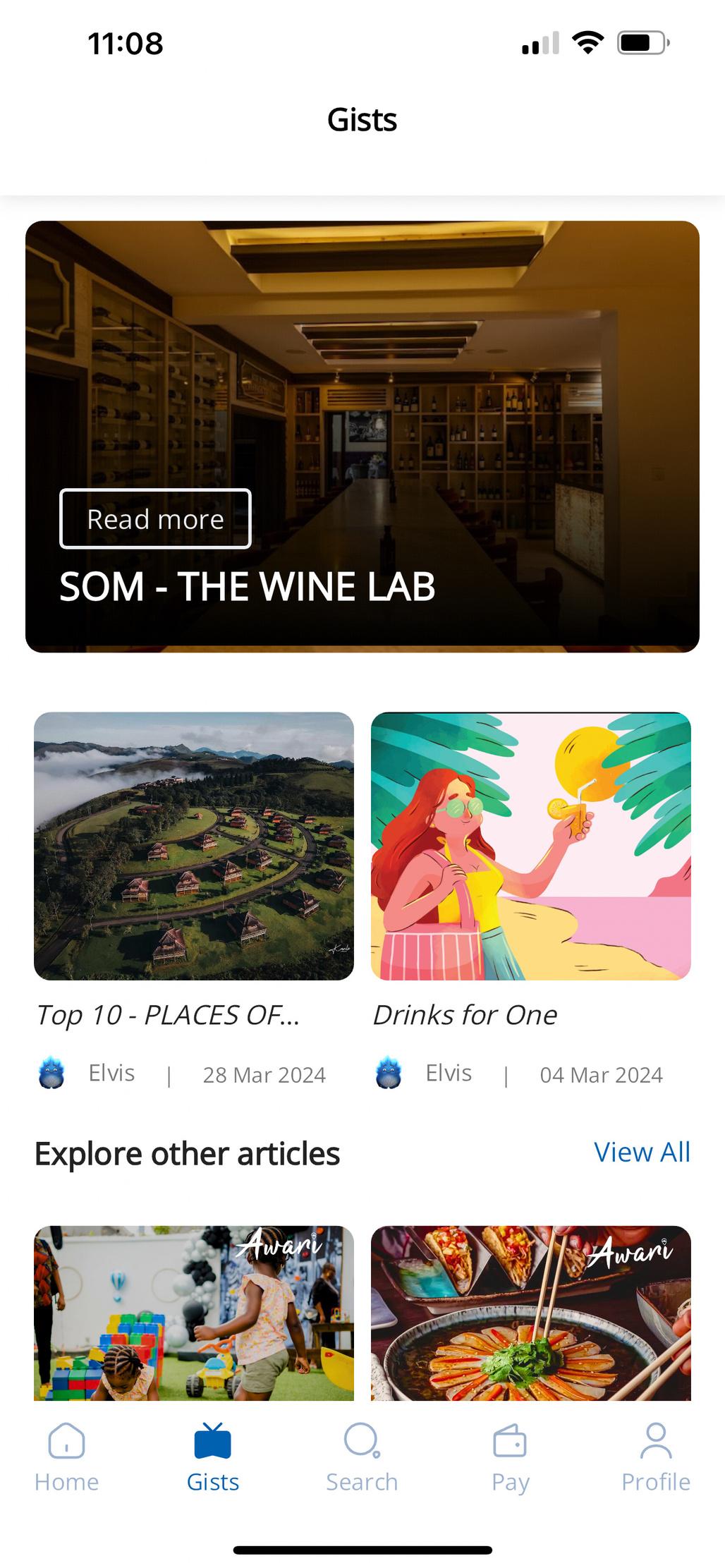Switch to the Search tab
Image resolution: width=725 pixels, height=1568 pixels.
click(x=362, y=1457)
